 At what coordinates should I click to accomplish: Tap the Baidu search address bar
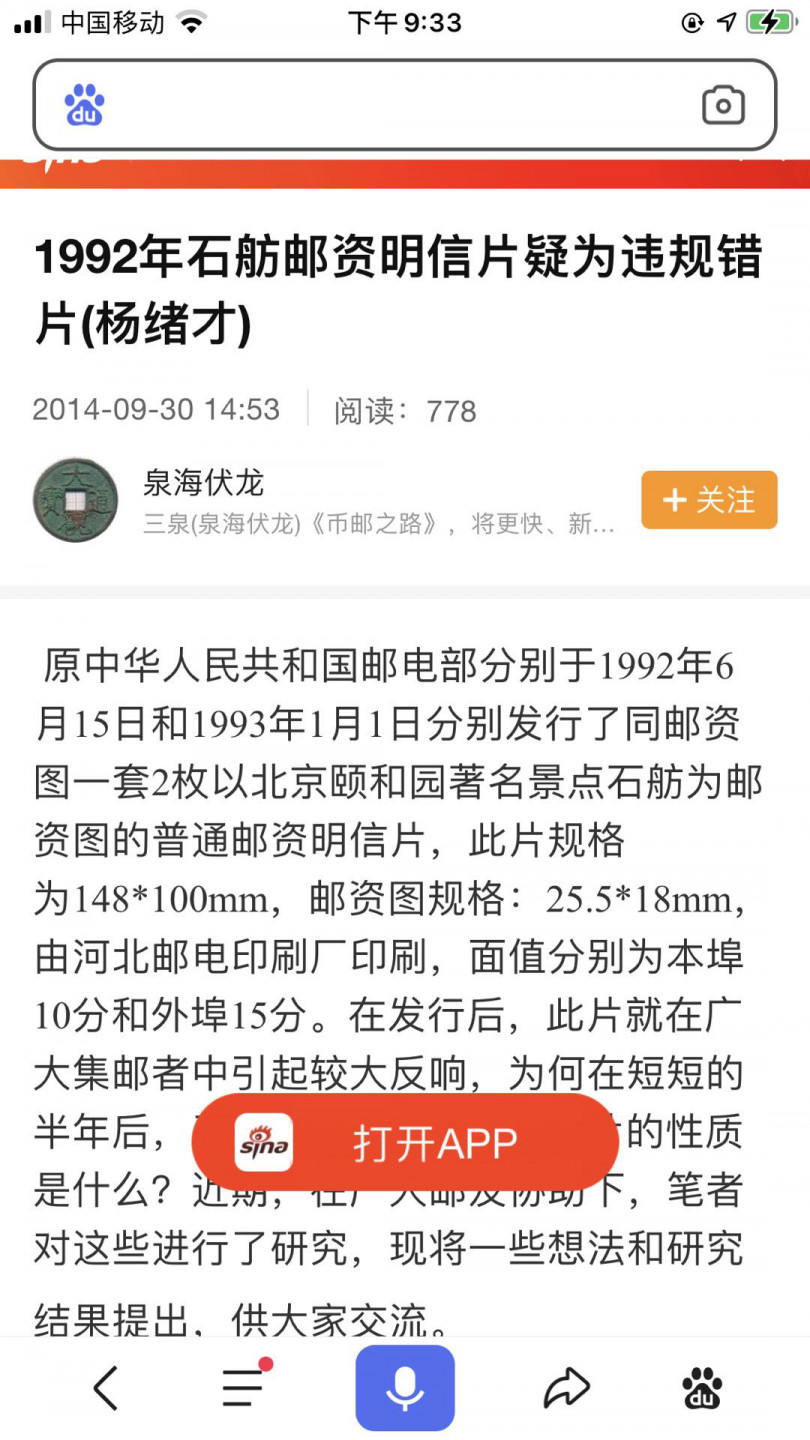(x=400, y=105)
